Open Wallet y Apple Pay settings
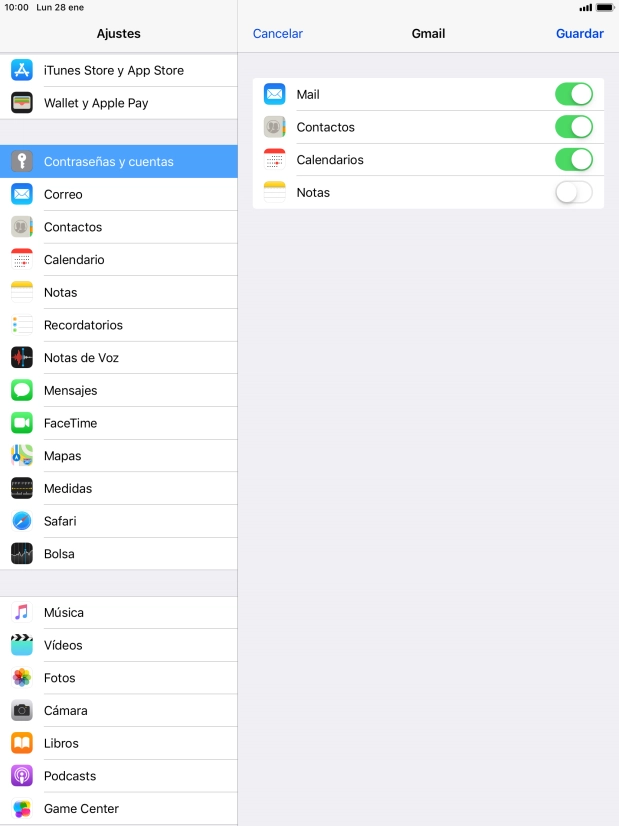 click(118, 103)
